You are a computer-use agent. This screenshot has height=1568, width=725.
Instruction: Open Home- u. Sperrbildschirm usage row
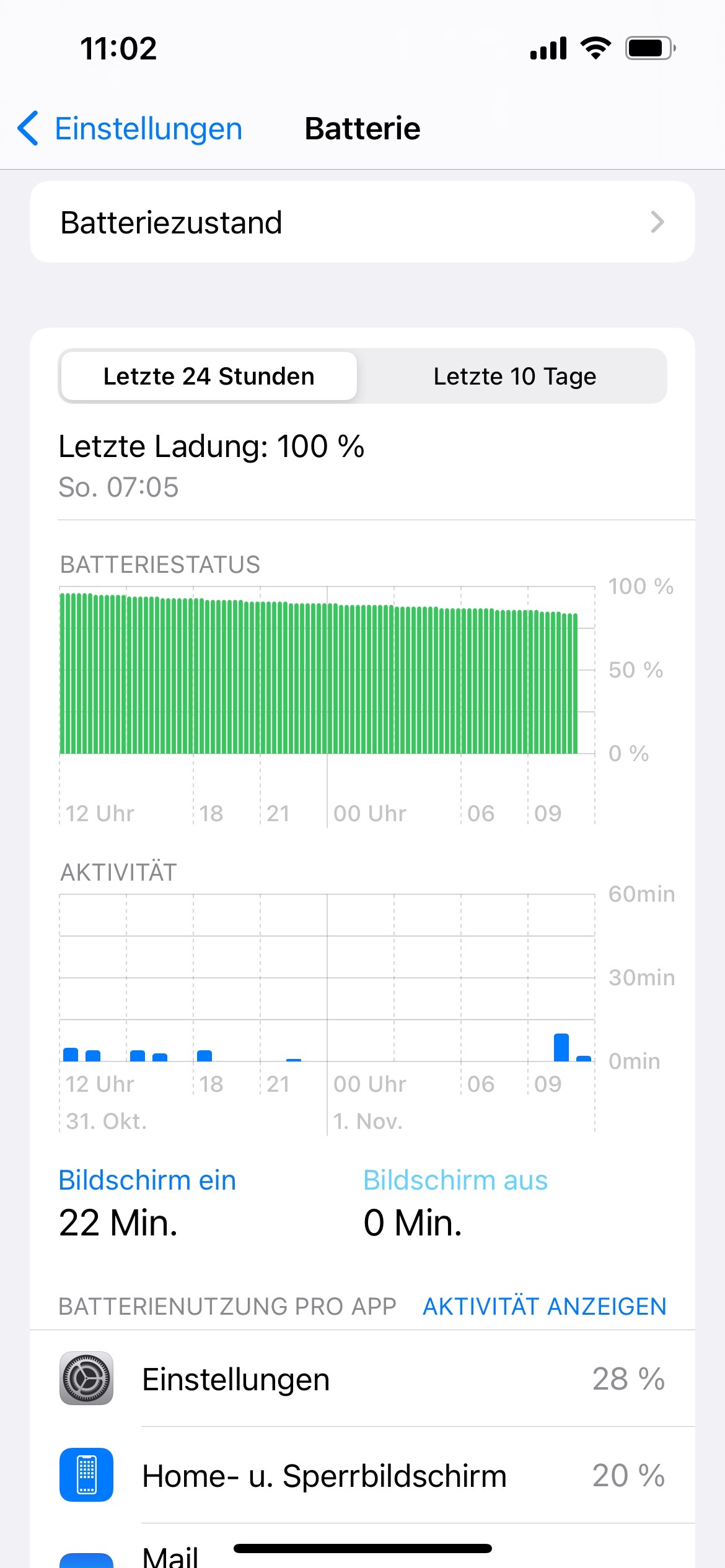(x=362, y=1475)
